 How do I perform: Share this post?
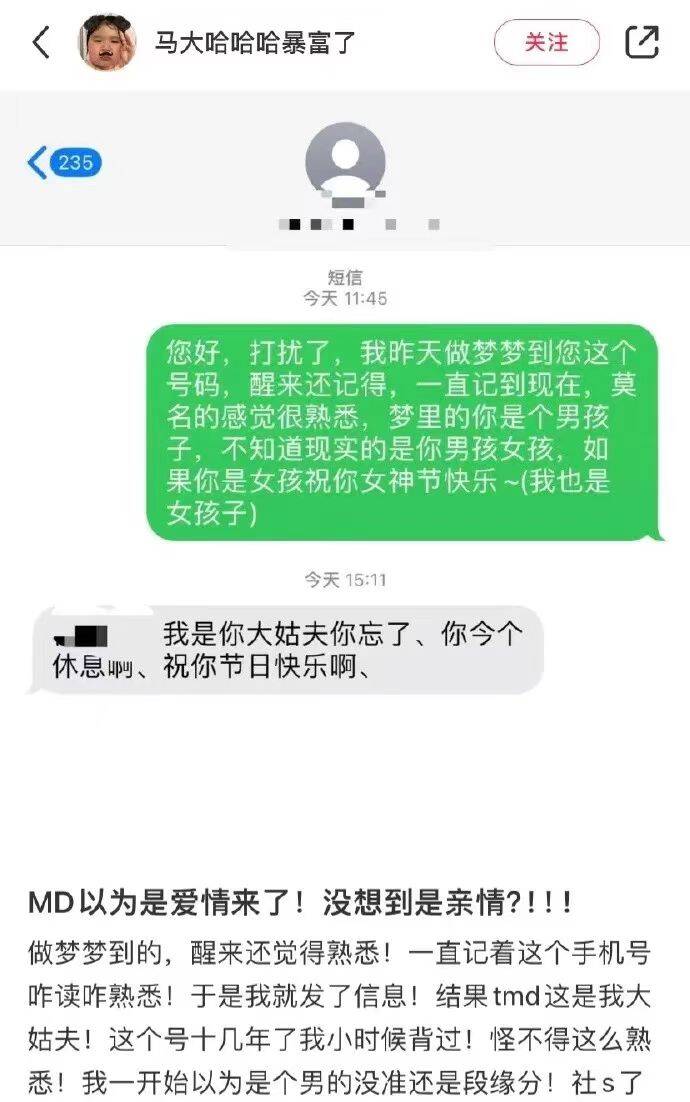642,42
